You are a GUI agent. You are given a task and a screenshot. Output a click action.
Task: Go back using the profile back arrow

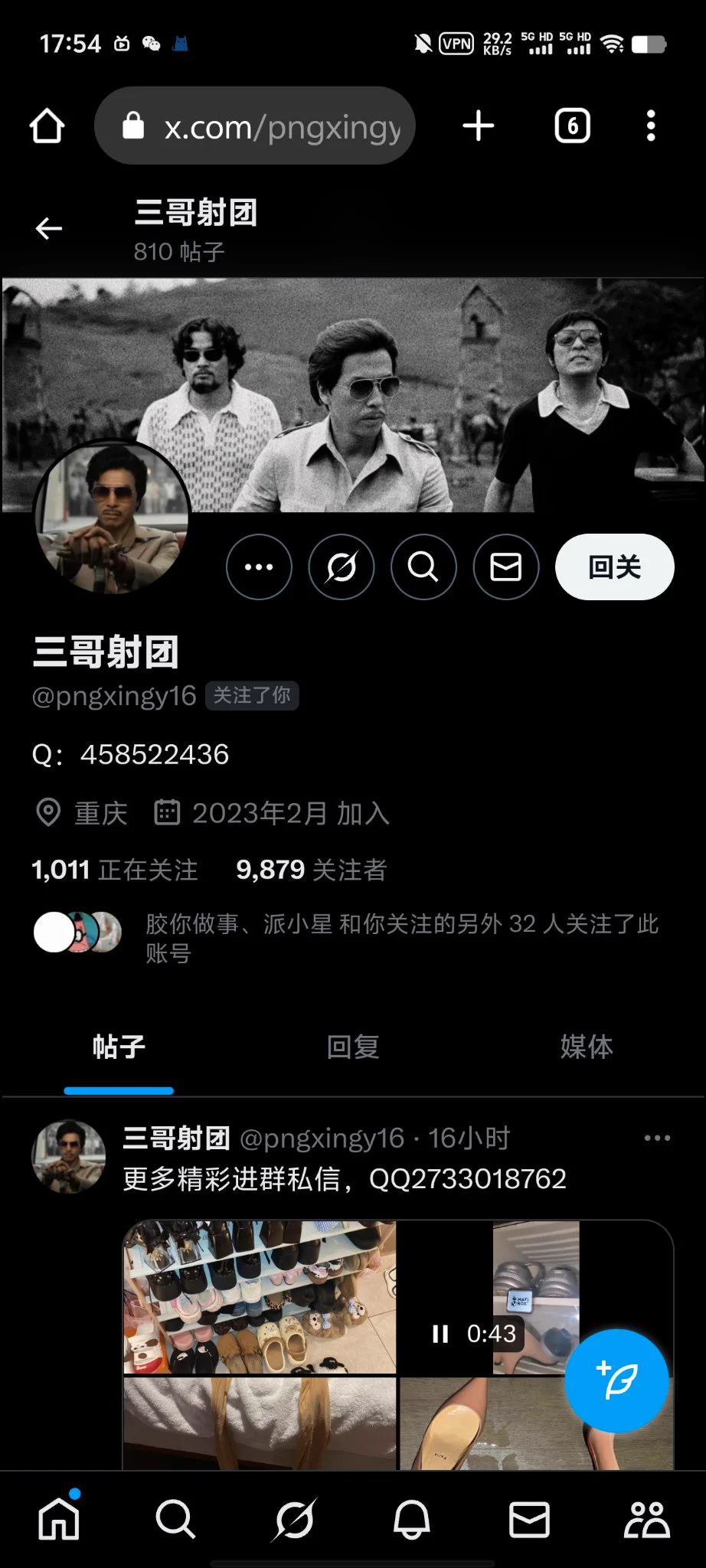point(49,228)
